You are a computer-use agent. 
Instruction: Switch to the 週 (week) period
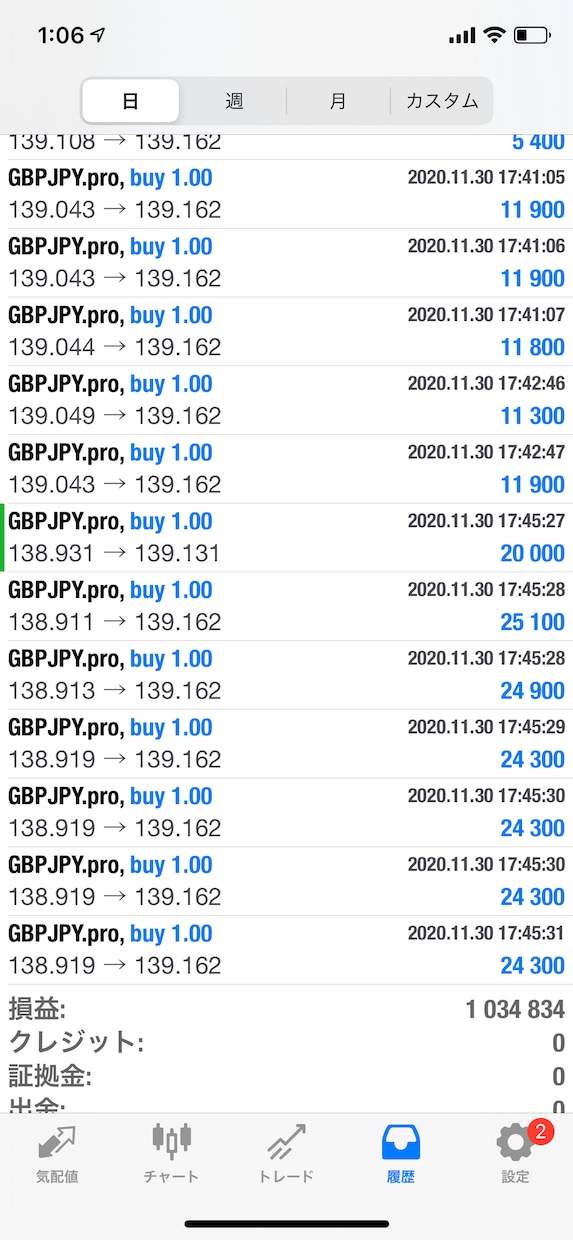coord(234,101)
